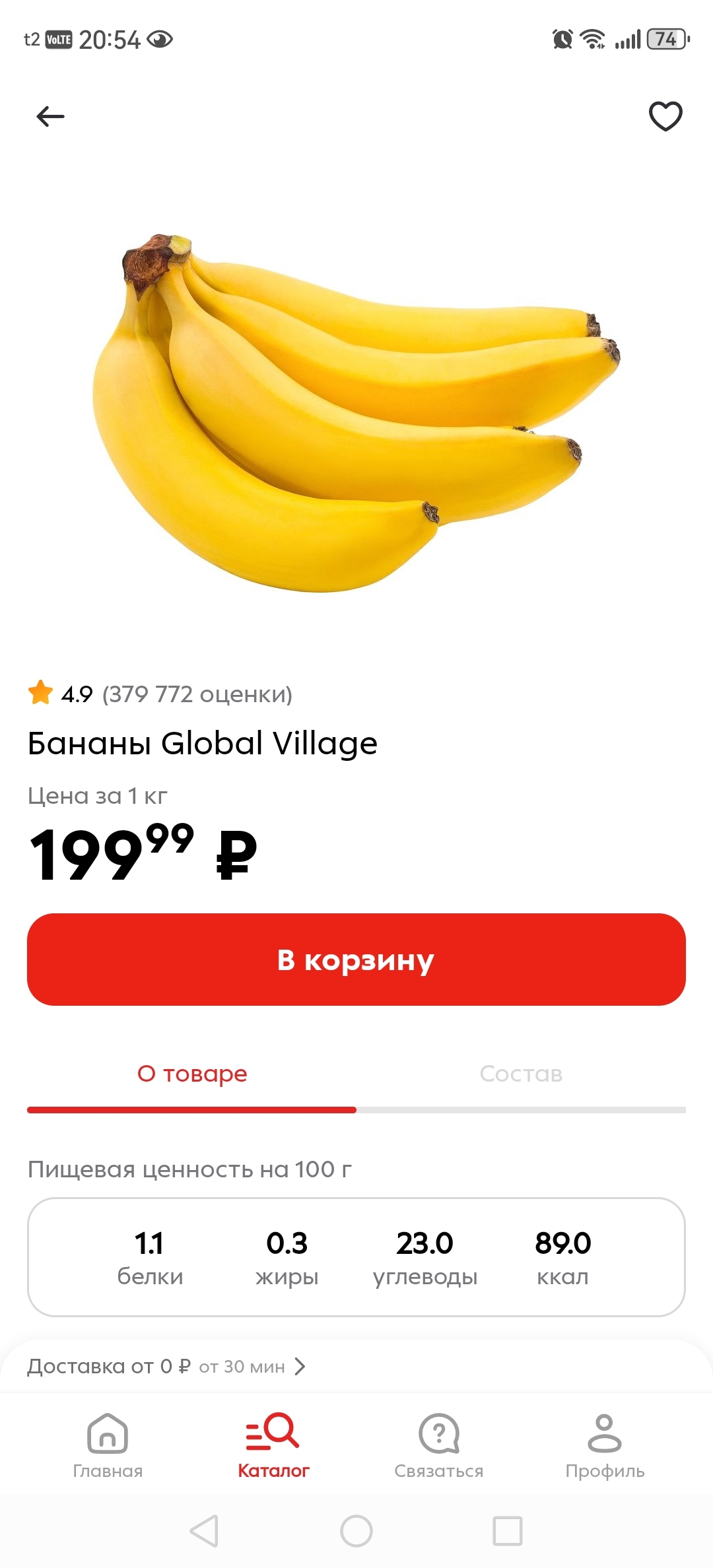The image size is (713, 1568).
Task: Switch to the Профиль tab
Action: tap(605, 1445)
